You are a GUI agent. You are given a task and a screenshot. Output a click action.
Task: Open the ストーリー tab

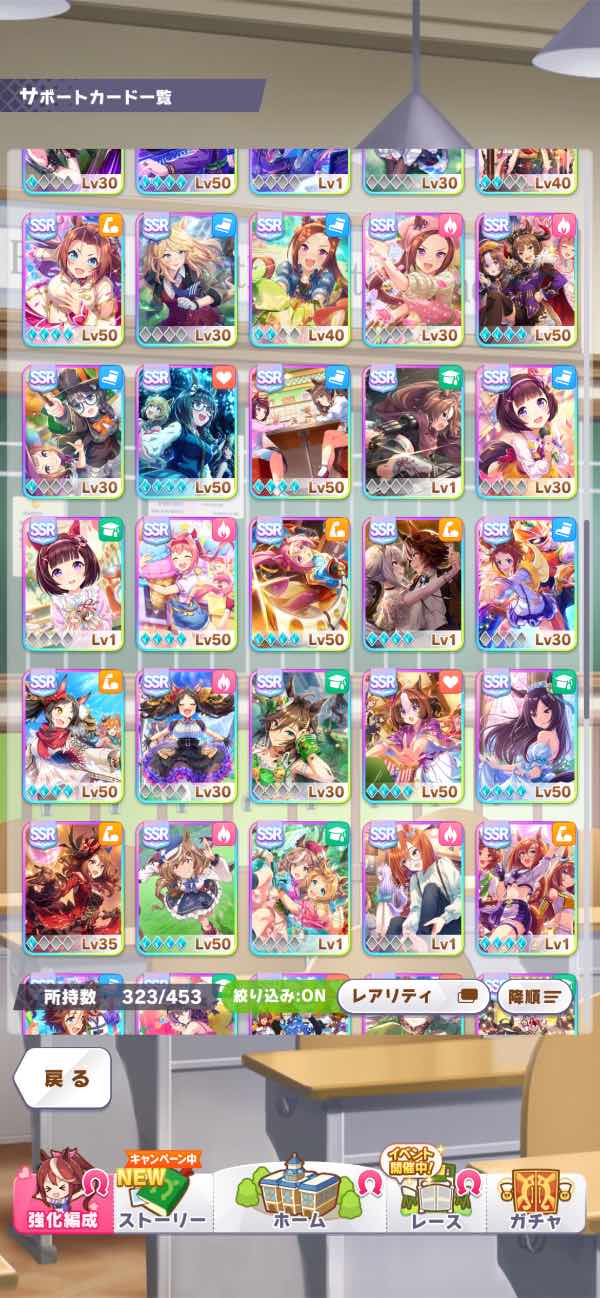click(x=162, y=1200)
